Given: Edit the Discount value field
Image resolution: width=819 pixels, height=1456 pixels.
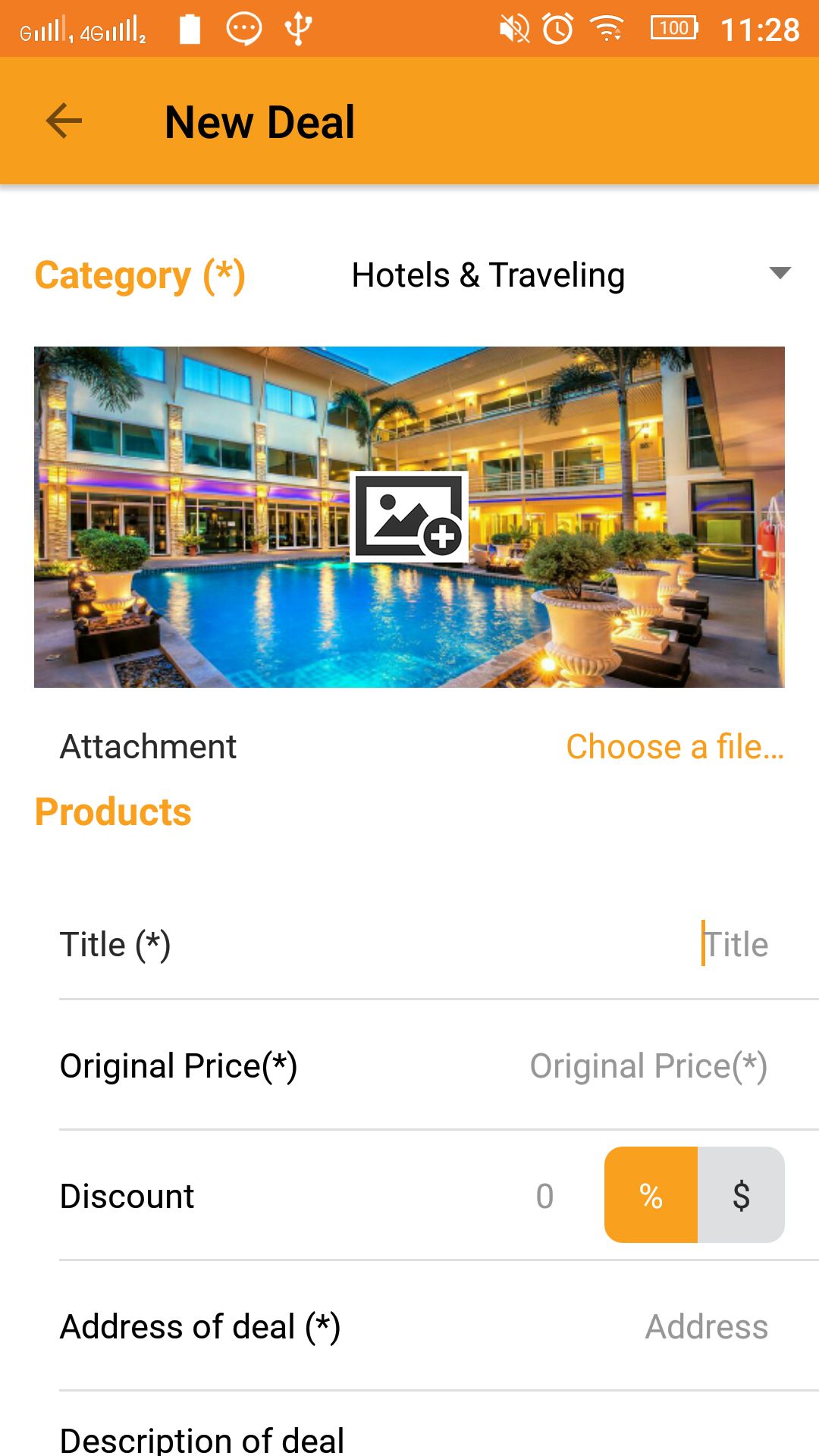Looking at the screenshot, I should (x=544, y=1196).
